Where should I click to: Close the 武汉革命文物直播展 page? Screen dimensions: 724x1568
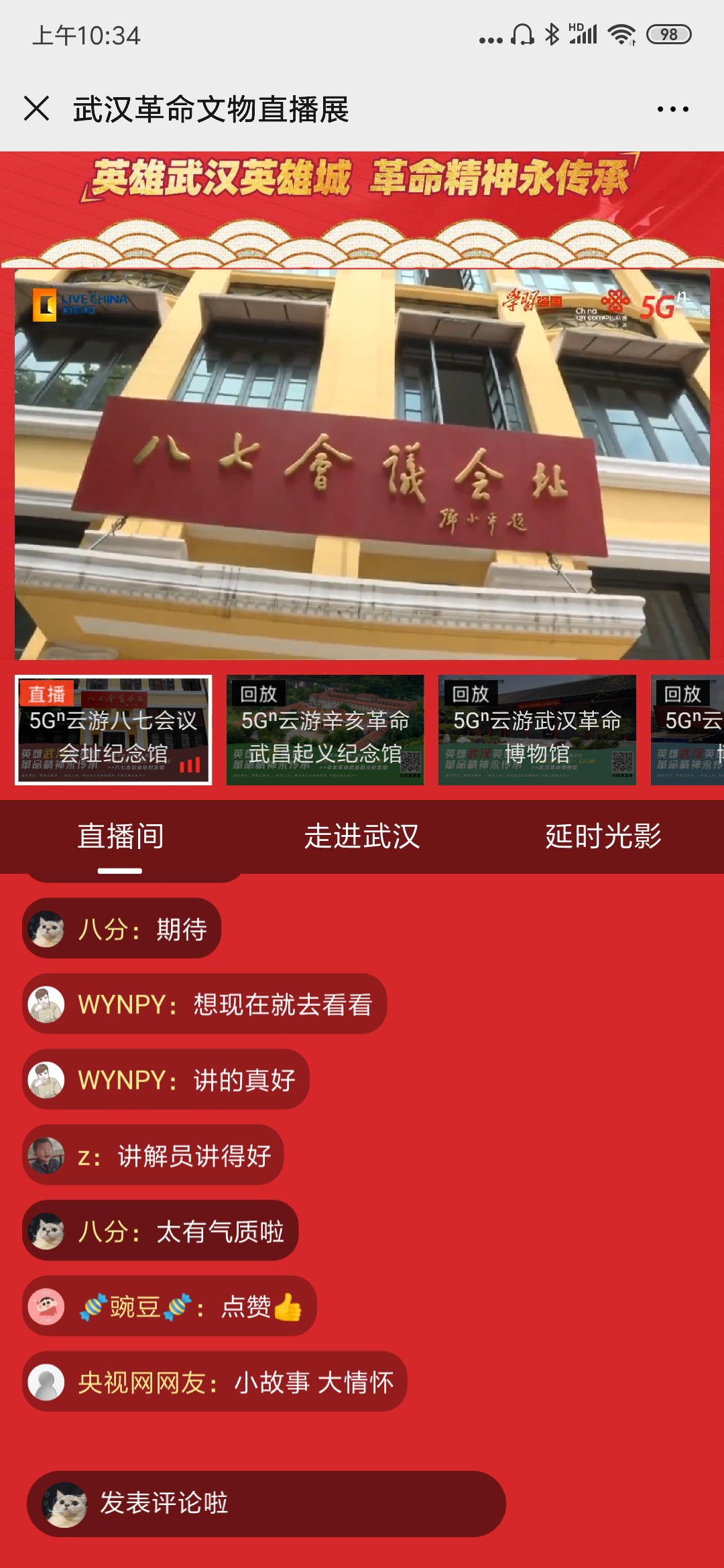click(37, 109)
